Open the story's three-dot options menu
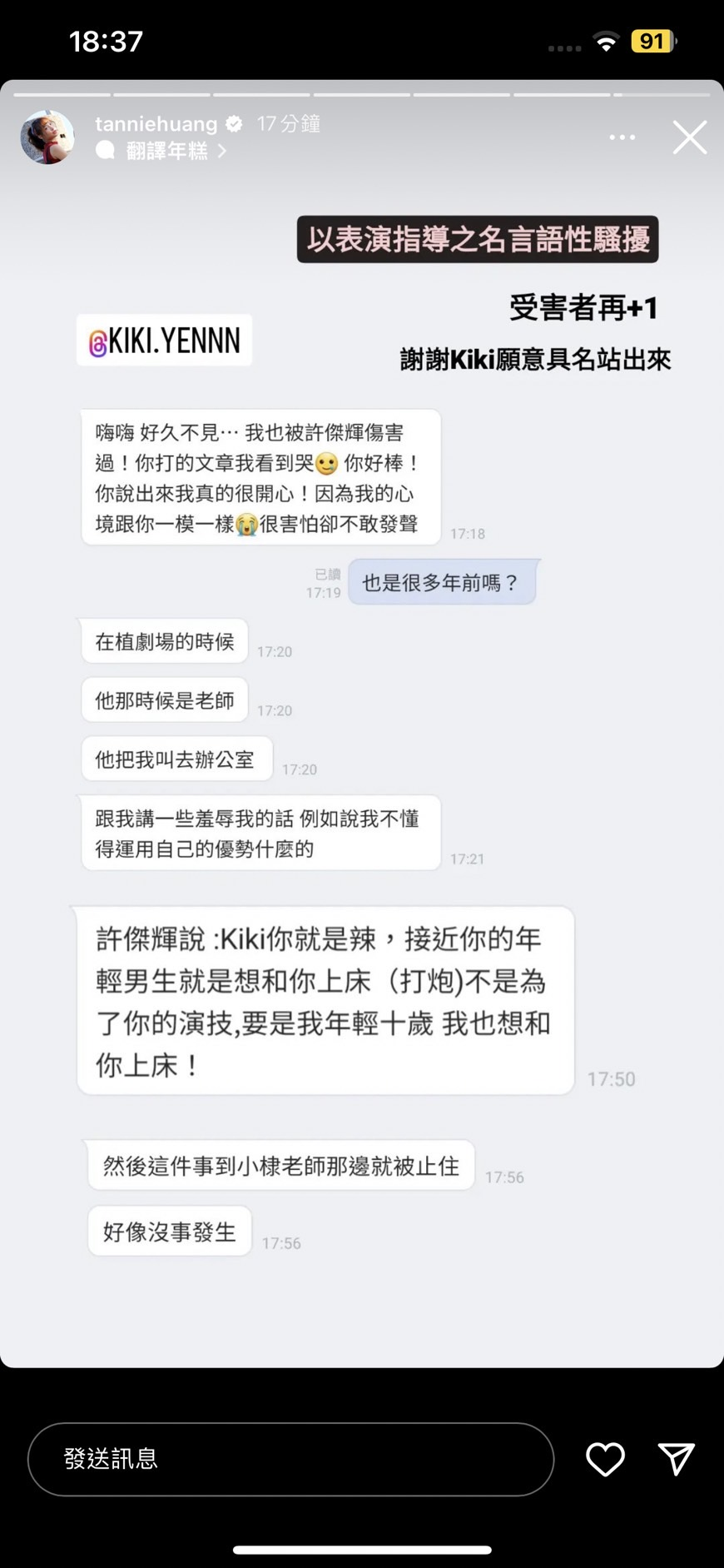724x1568 pixels. pos(622,137)
